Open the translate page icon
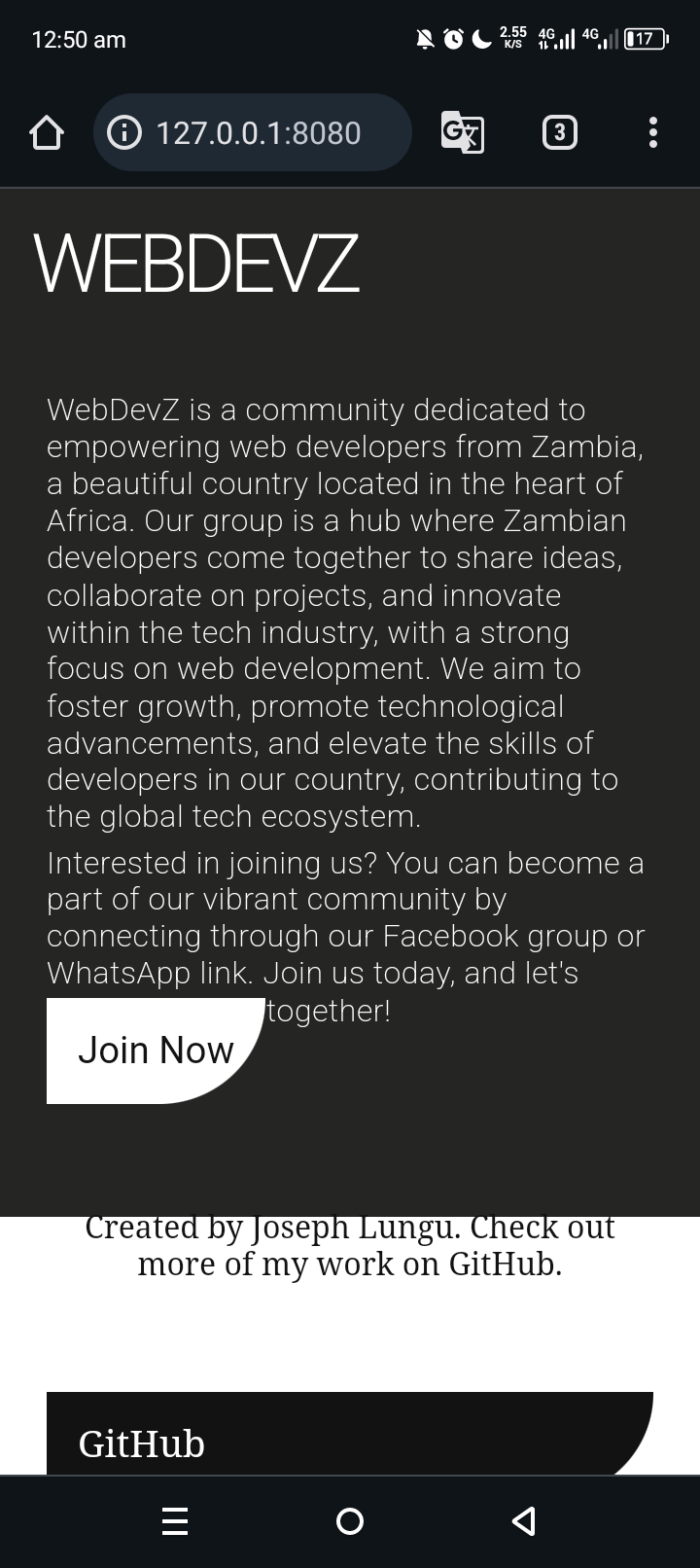 [463, 132]
